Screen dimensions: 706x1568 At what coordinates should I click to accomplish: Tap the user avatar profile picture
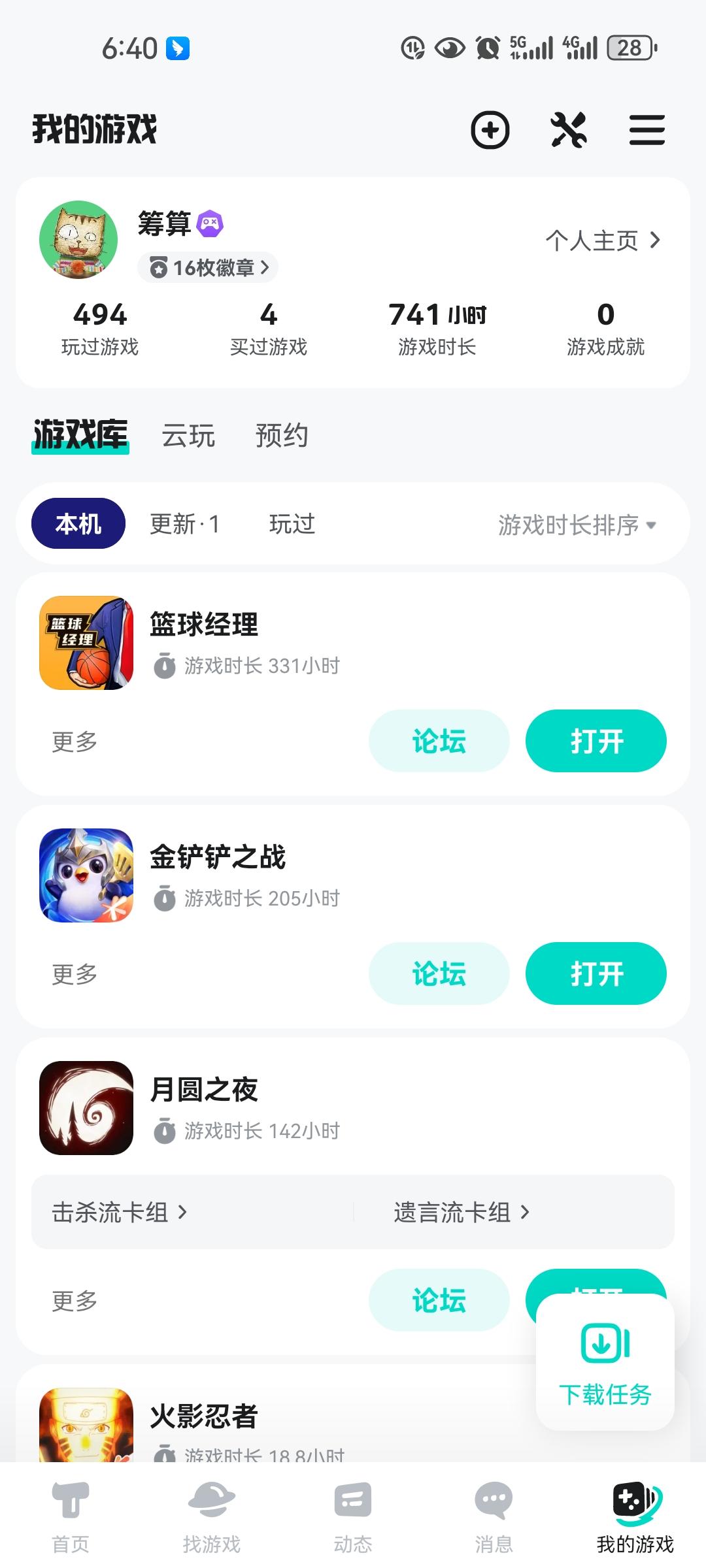point(80,240)
